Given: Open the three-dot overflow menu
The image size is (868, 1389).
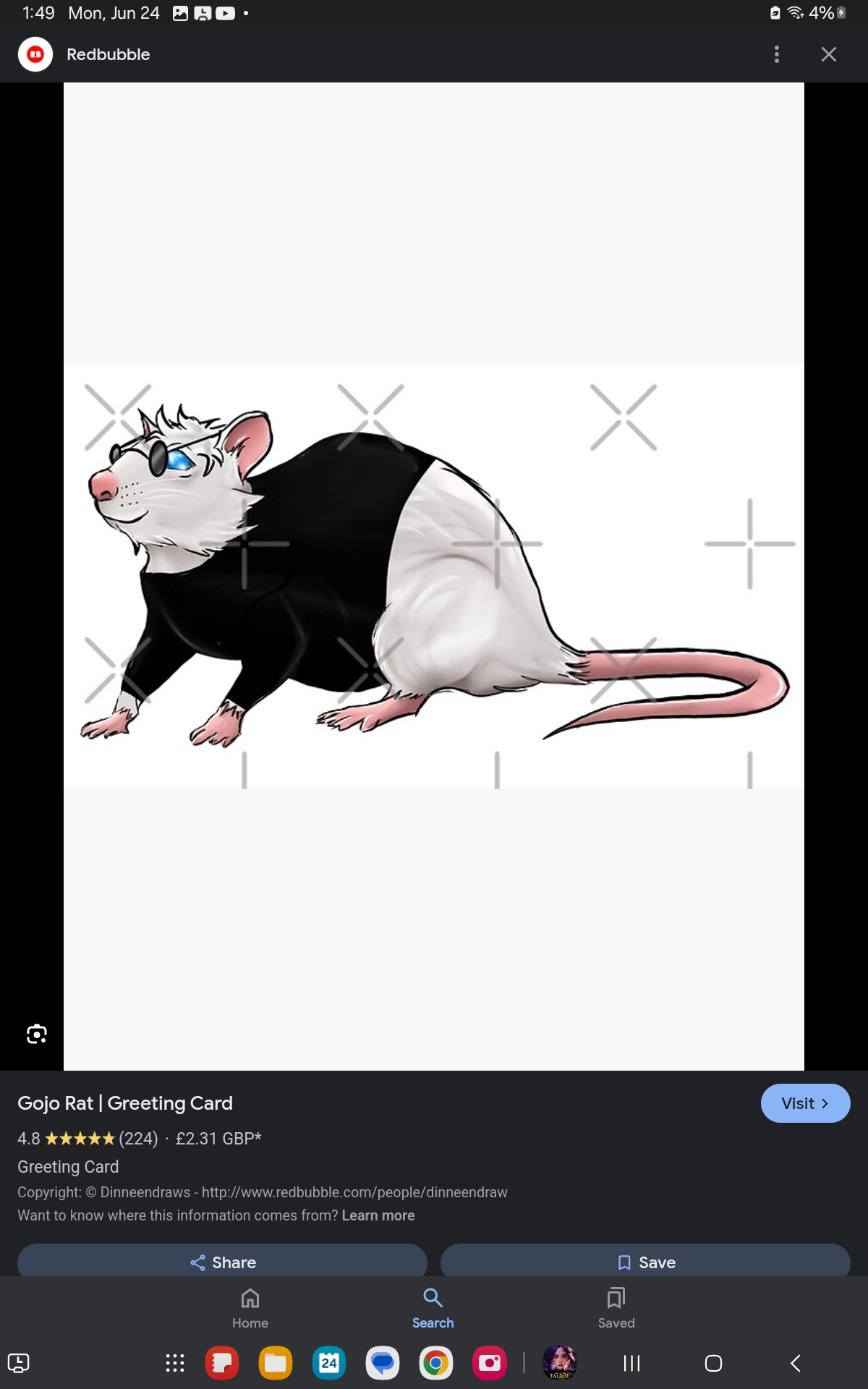Looking at the screenshot, I should coord(776,54).
